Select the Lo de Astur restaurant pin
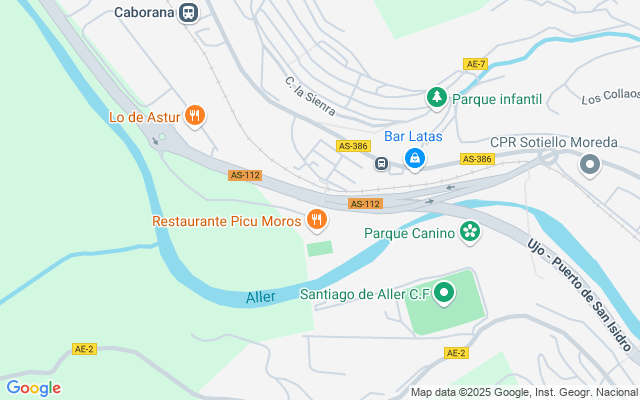 pos(195,116)
